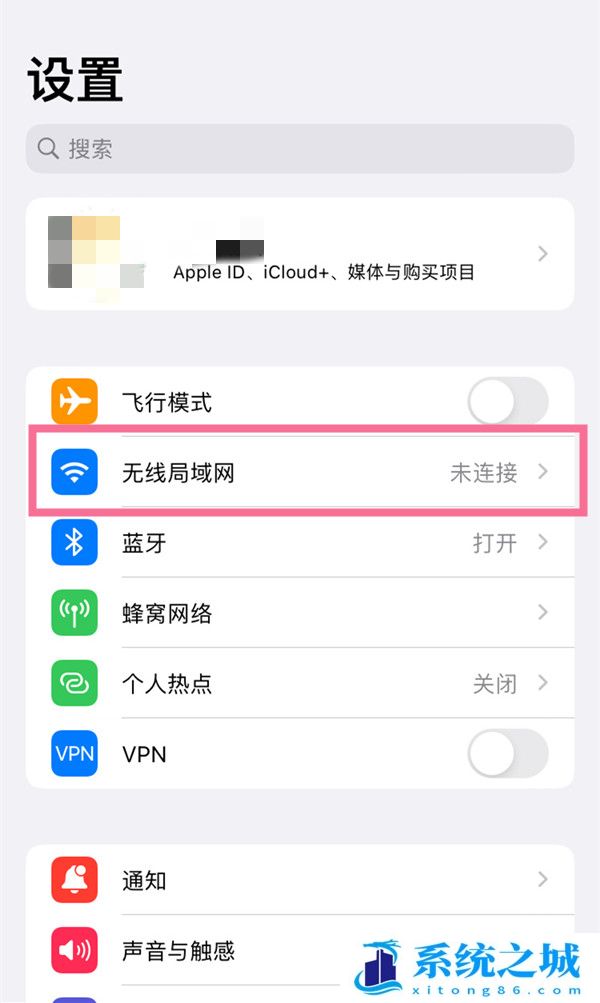Open 通知 settings
Image resolution: width=600 pixels, height=1003 pixels.
point(299,880)
